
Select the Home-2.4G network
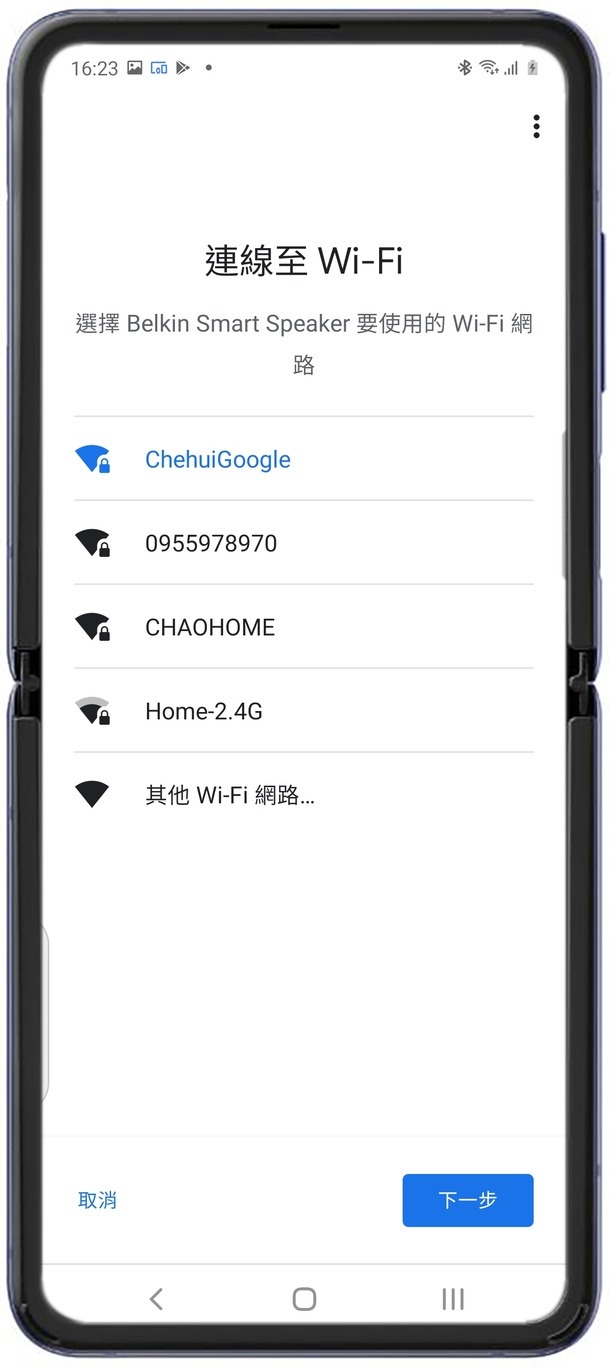(204, 712)
